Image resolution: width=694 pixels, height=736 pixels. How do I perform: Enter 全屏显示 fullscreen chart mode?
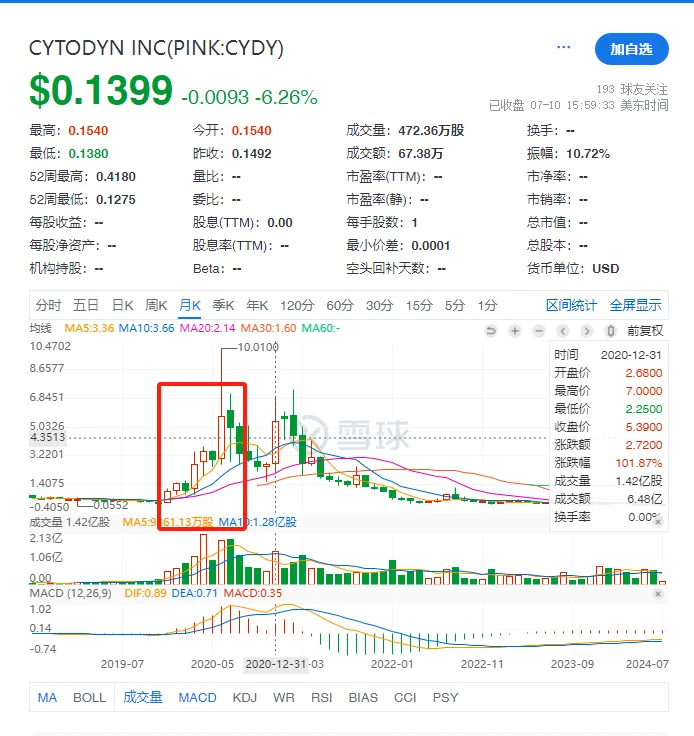[635, 305]
